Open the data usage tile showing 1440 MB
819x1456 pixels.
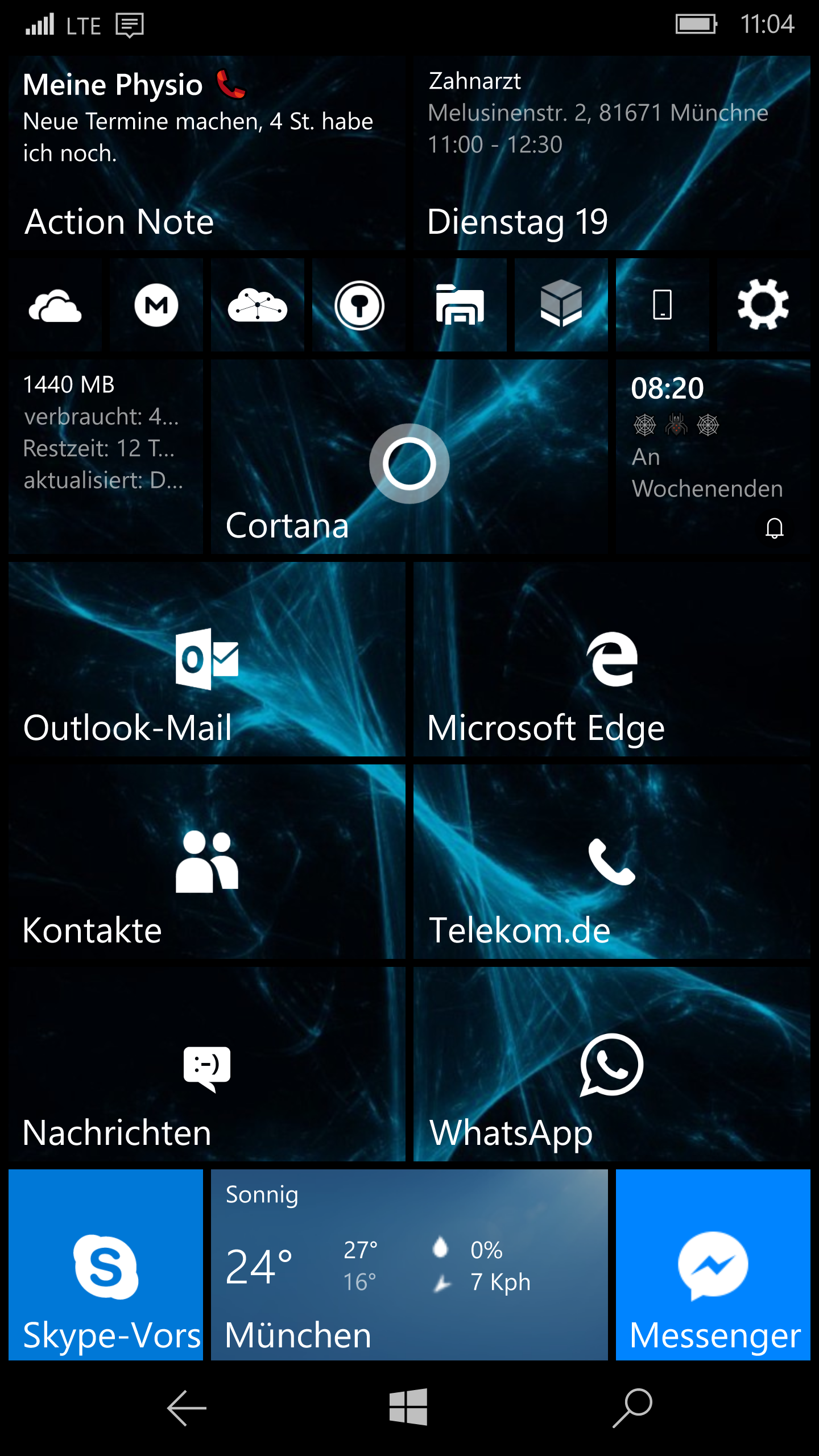(106, 457)
